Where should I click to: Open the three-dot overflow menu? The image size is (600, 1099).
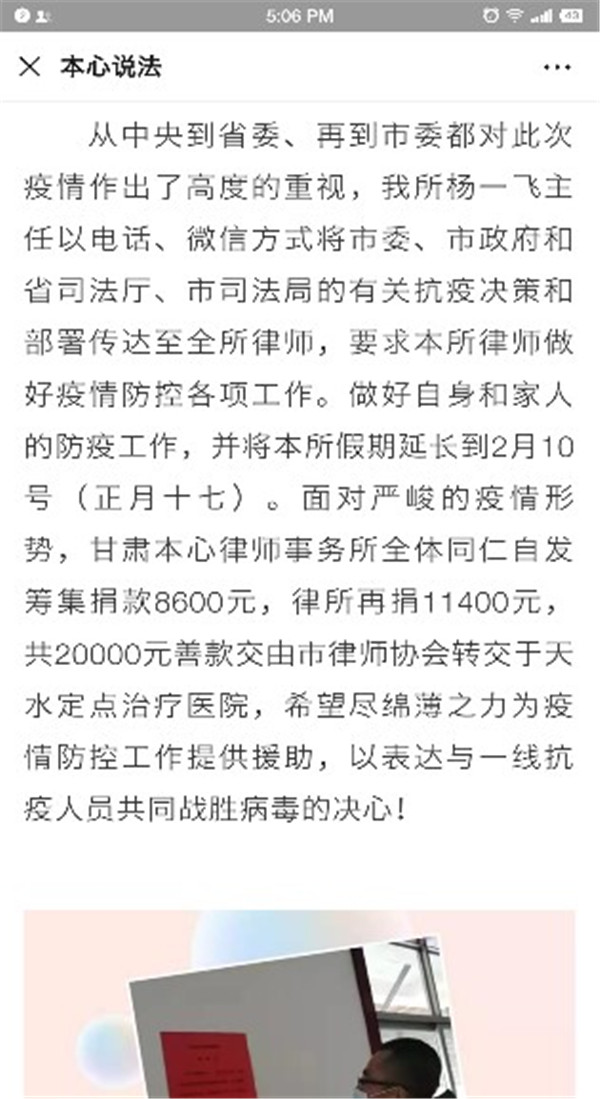click(556, 67)
